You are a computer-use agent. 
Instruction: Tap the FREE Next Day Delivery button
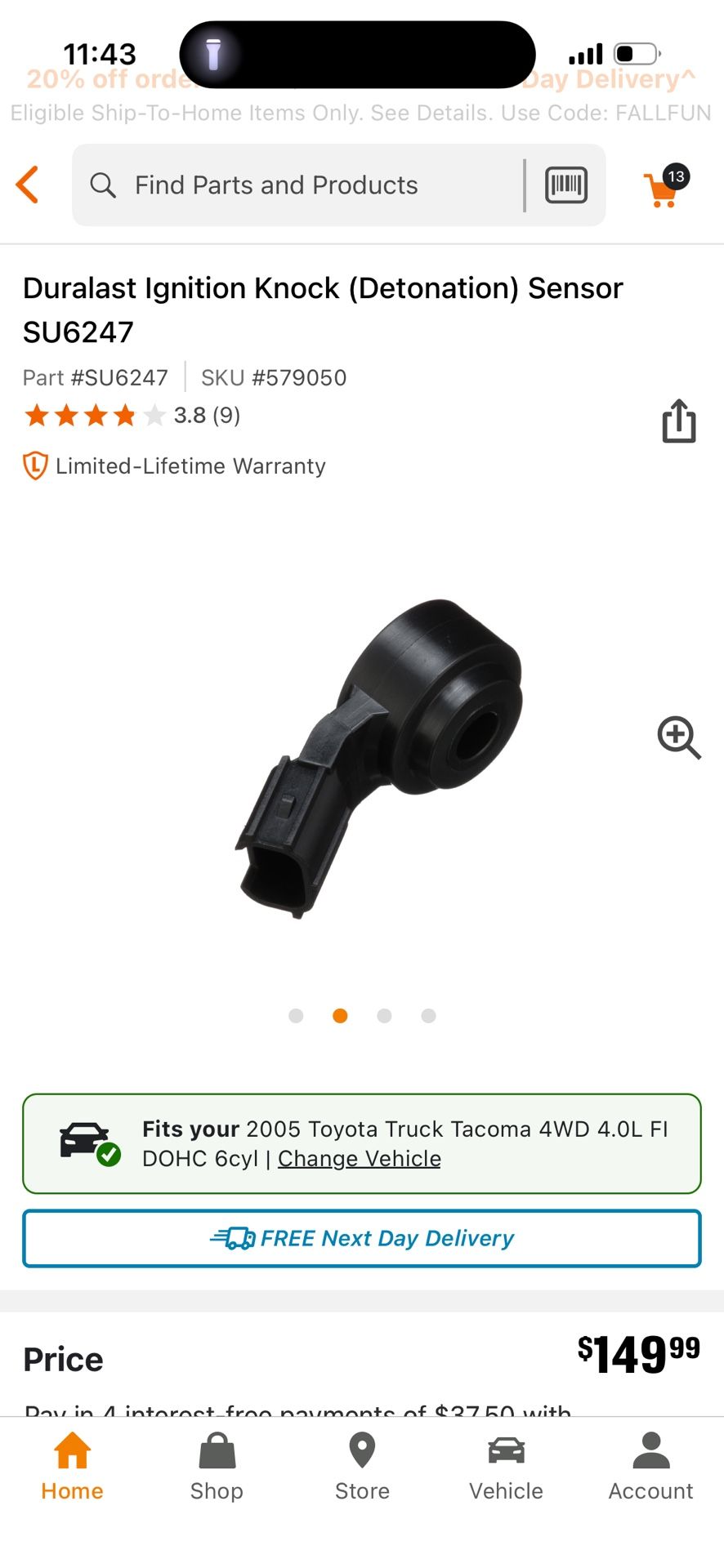point(362,1238)
